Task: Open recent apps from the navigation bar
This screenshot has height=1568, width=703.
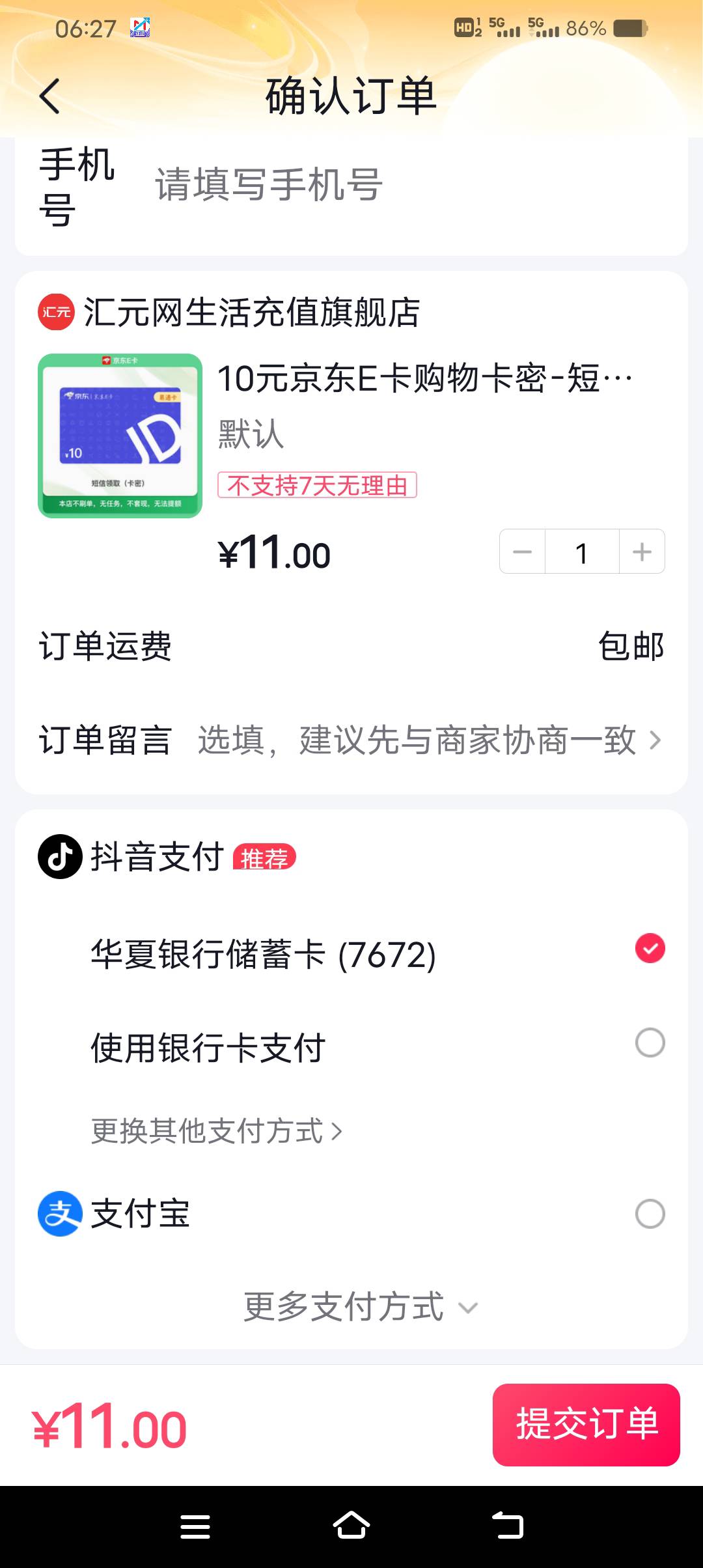Action: pos(195,1525)
